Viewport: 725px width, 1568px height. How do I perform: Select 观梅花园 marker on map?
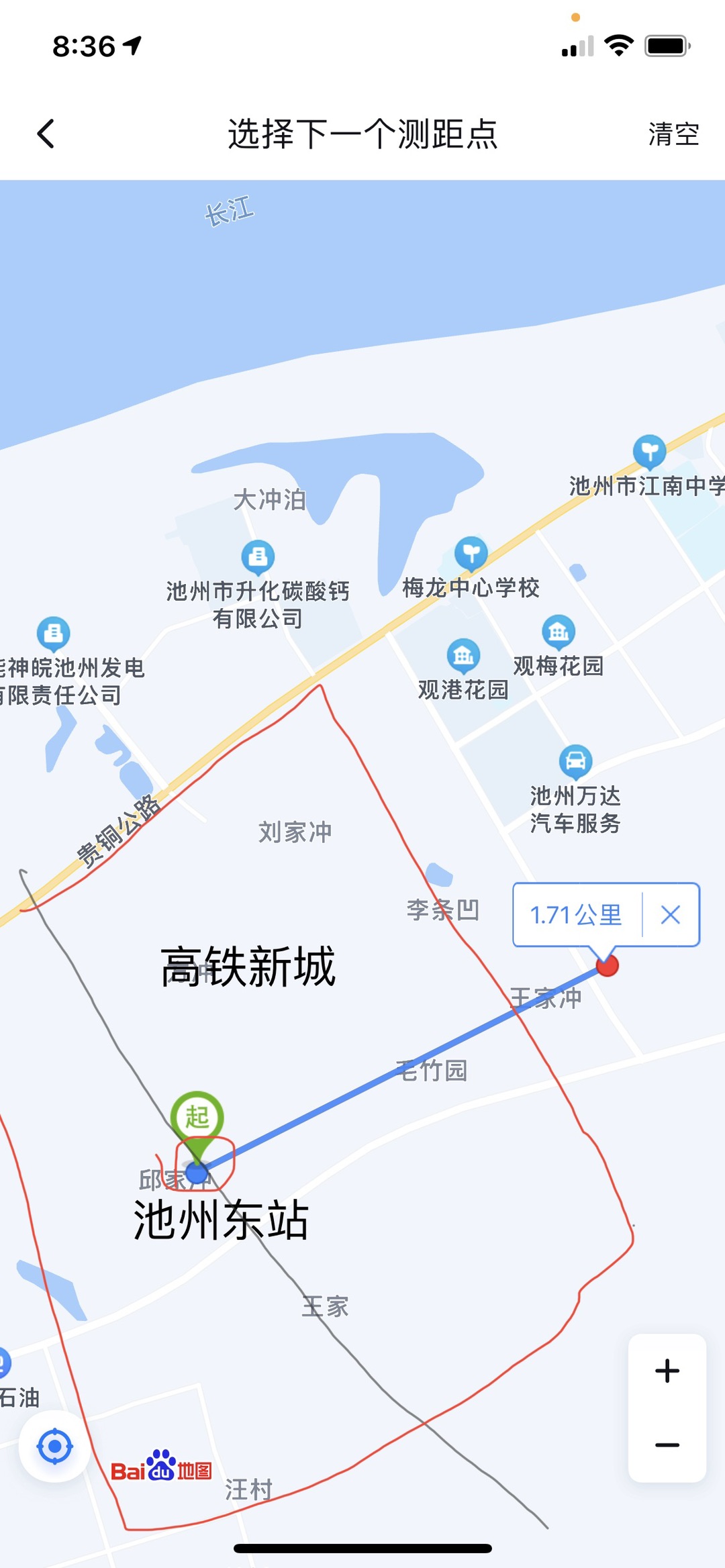coord(559,631)
